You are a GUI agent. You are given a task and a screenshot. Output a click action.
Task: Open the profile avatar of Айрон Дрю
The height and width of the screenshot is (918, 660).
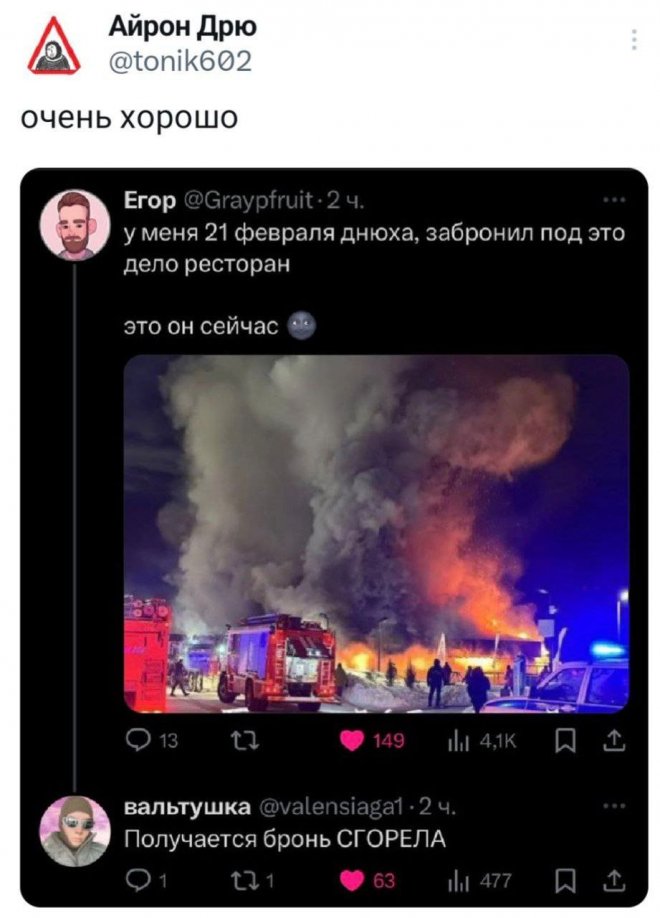click(48, 47)
